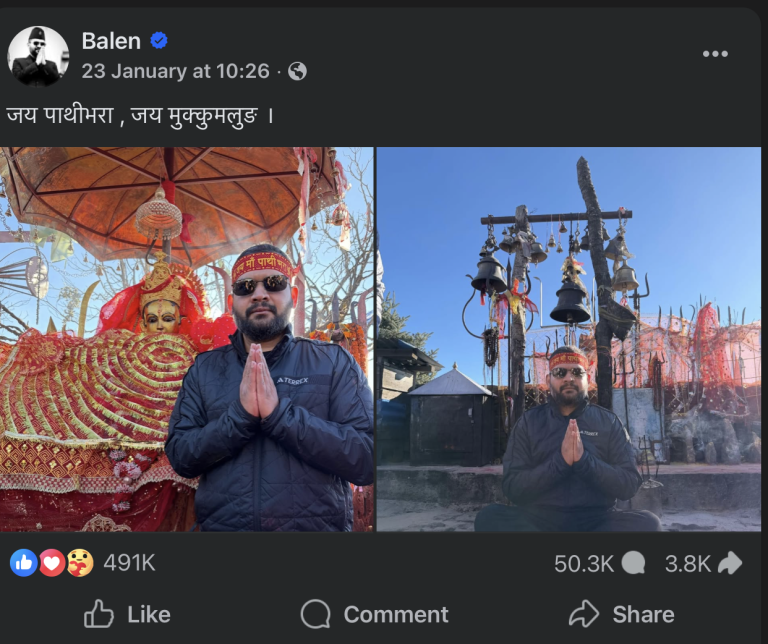The height and width of the screenshot is (644, 768).
Task: Comment on Balen's post
Action: (375, 614)
